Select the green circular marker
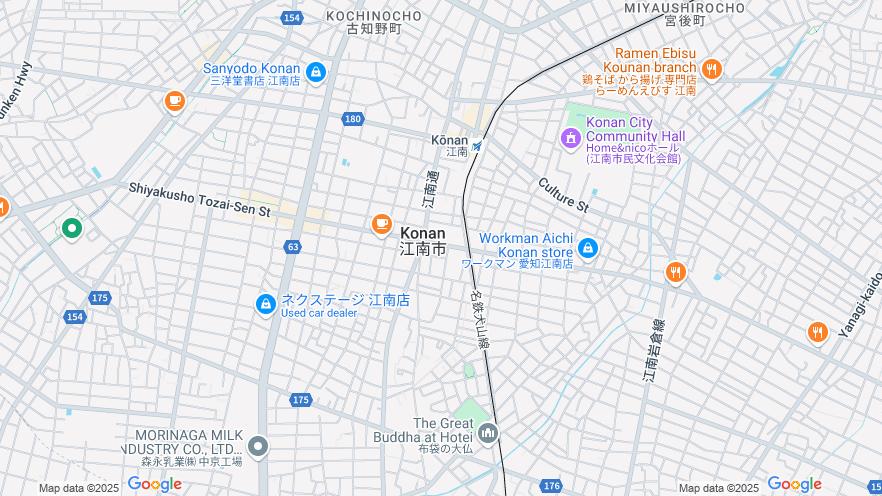This screenshot has width=882, height=496. coord(71,229)
